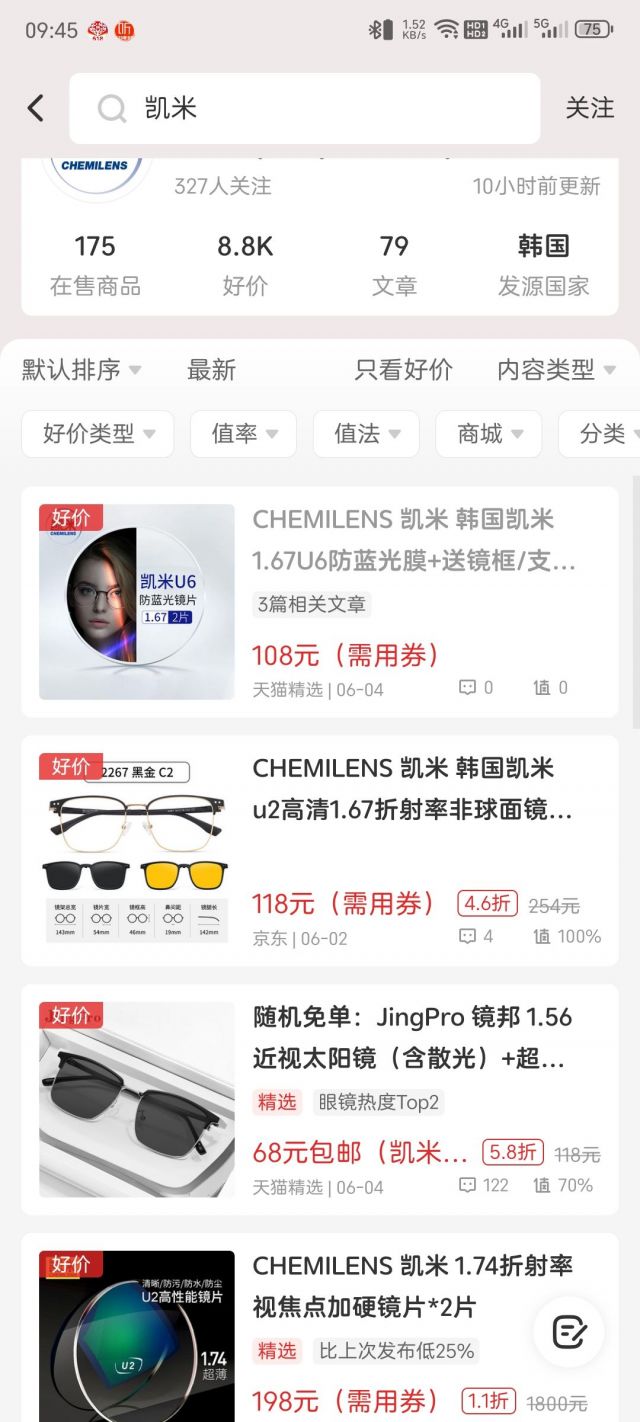Open the JingPro 镜邦 sunglasses deal
Image resolution: width=640 pixels, height=1422 pixels.
[412, 1037]
